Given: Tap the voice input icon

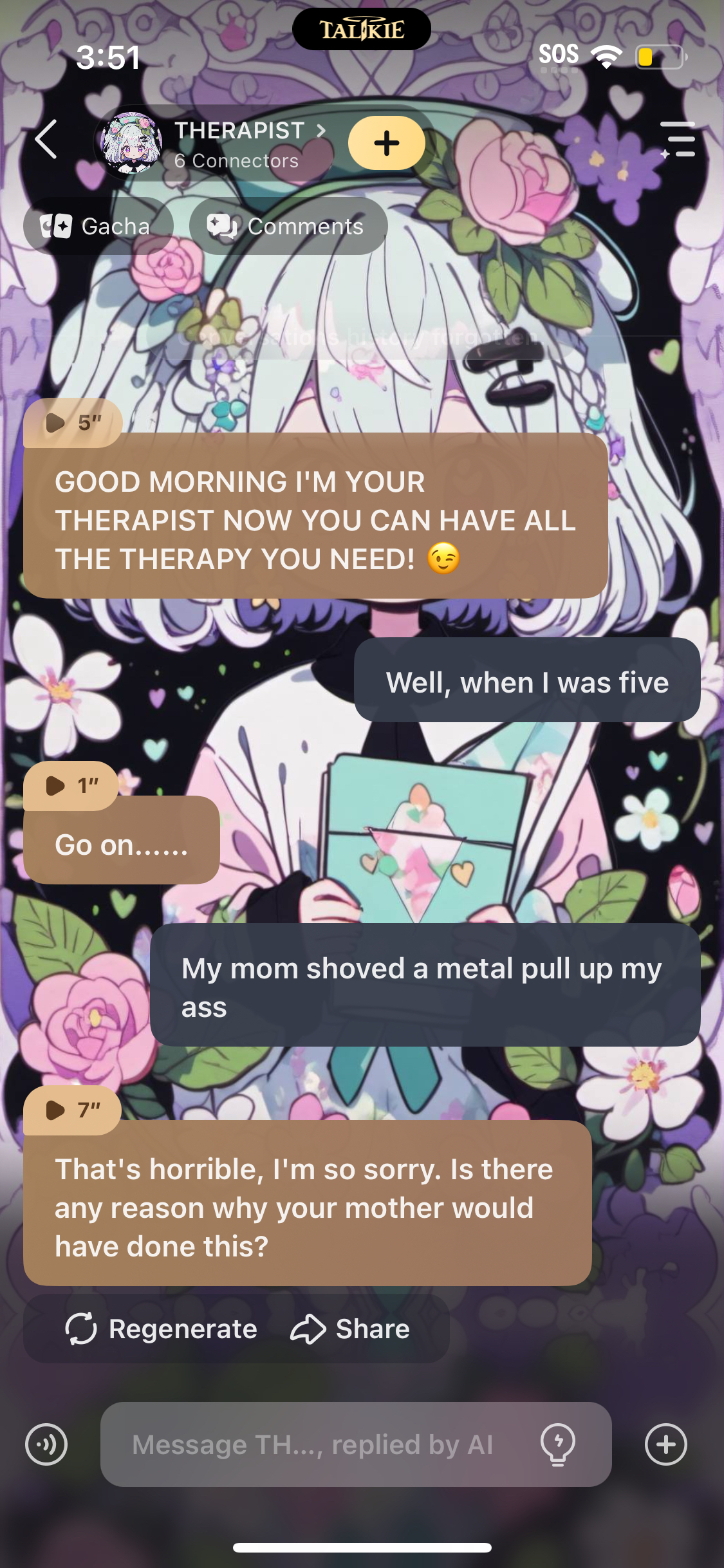Looking at the screenshot, I should (46, 1444).
